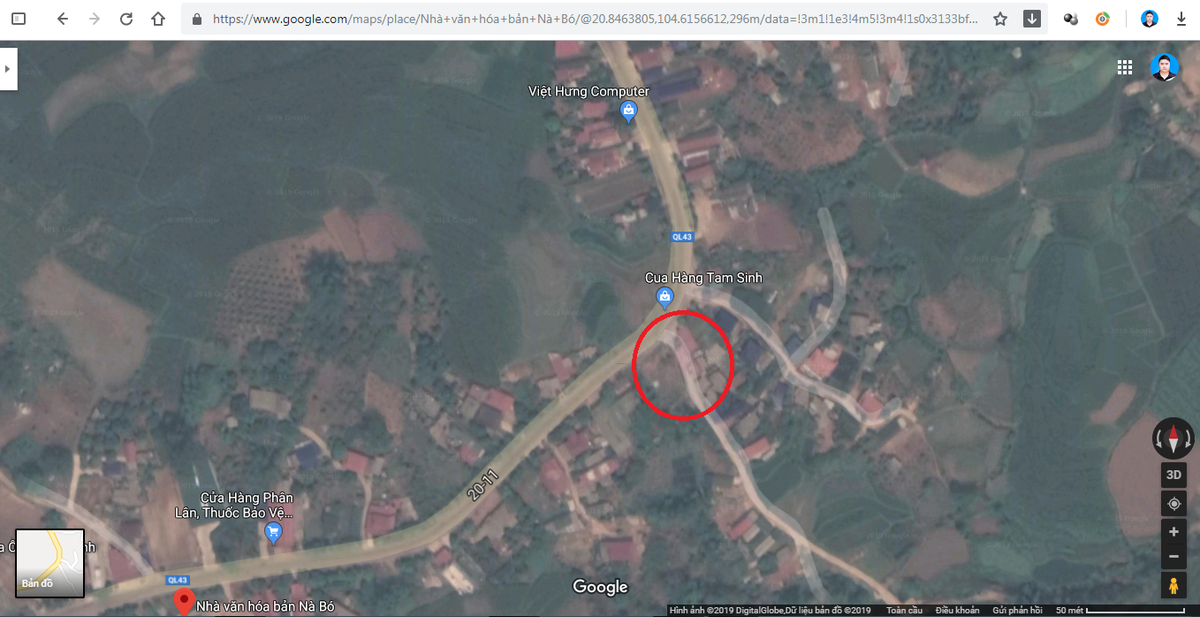Reset the compass to north

[1173, 438]
